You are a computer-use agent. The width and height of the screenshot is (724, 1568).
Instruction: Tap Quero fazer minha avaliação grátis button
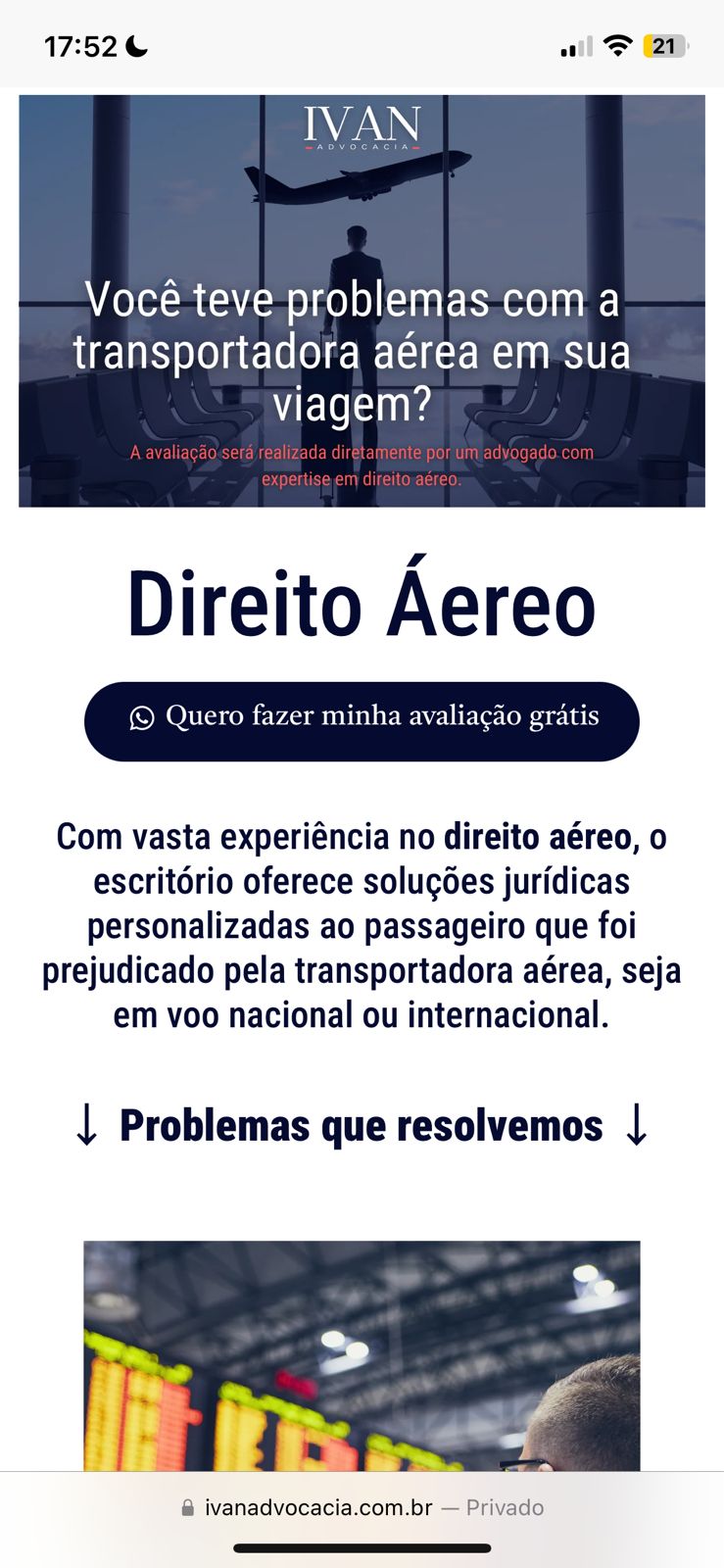pyautogui.click(x=362, y=721)
